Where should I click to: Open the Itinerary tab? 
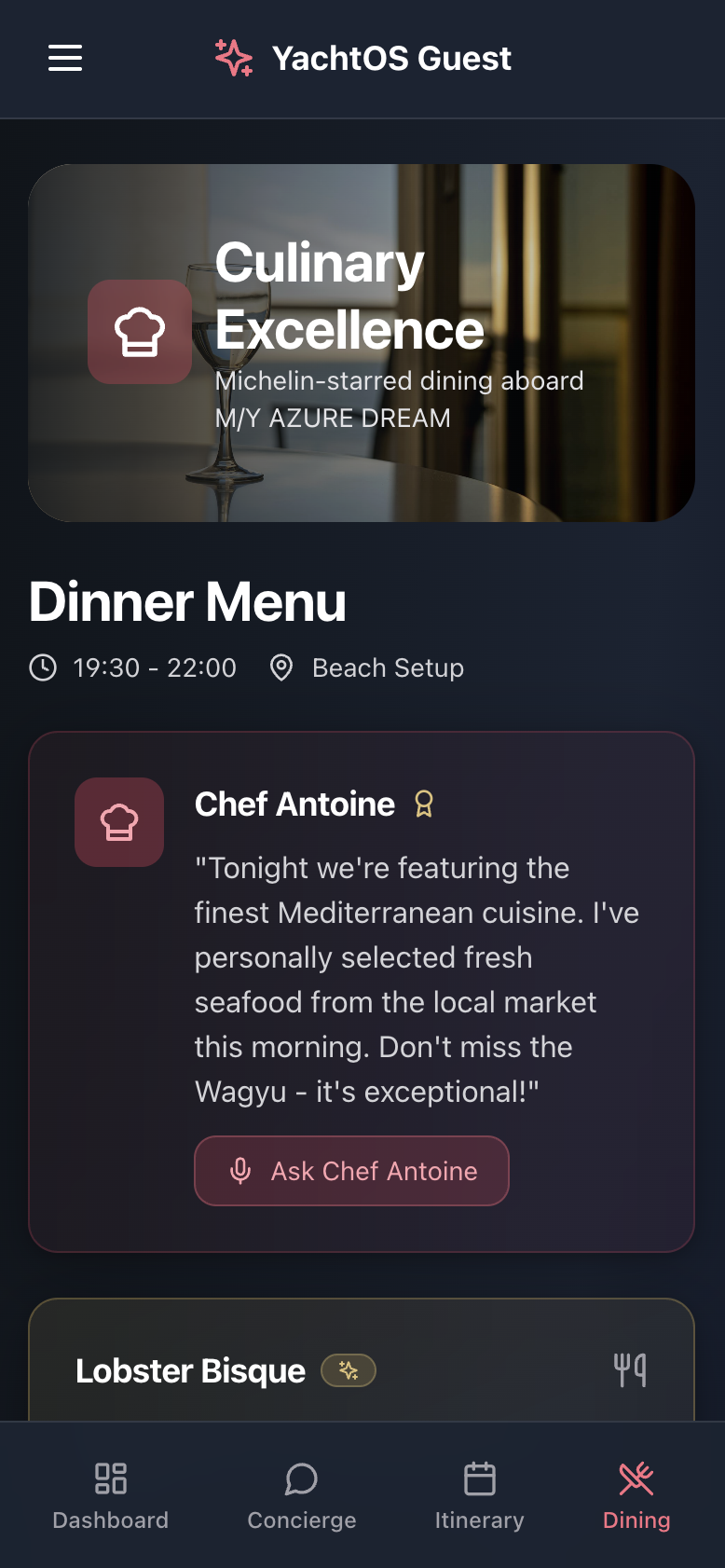(x=479, y=1495)
